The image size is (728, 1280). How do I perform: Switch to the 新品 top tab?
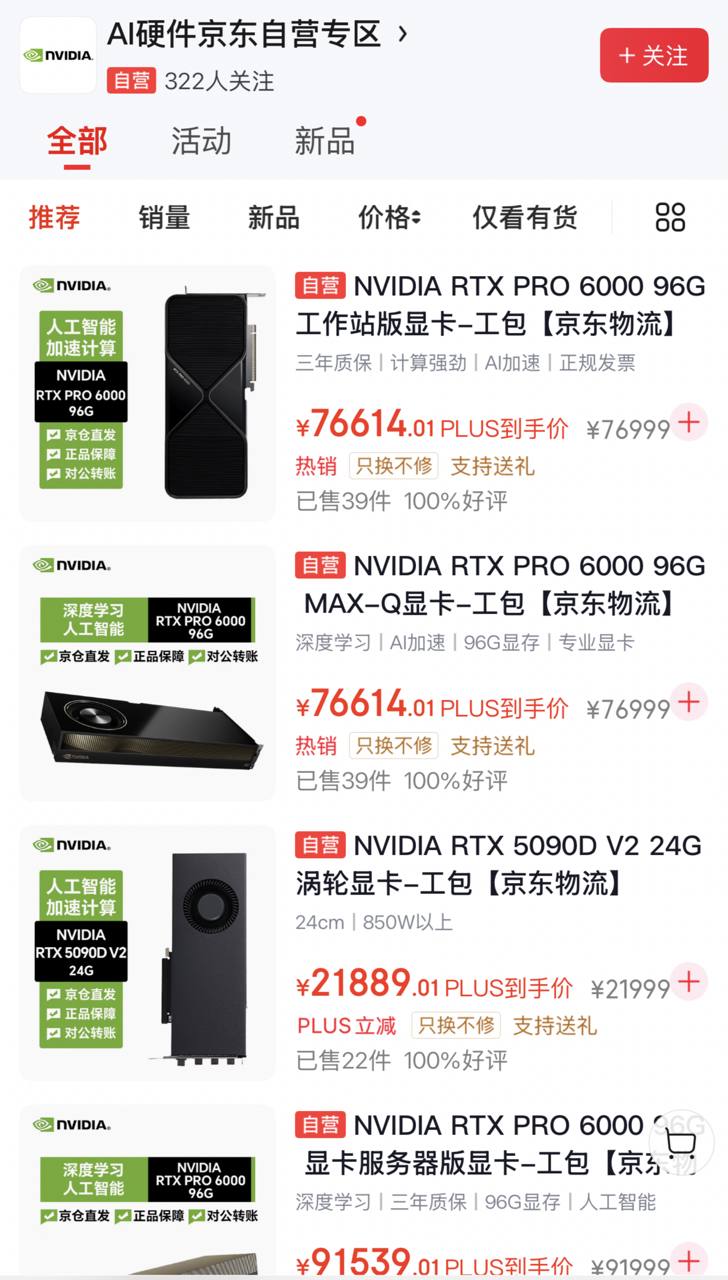[325, 140]
